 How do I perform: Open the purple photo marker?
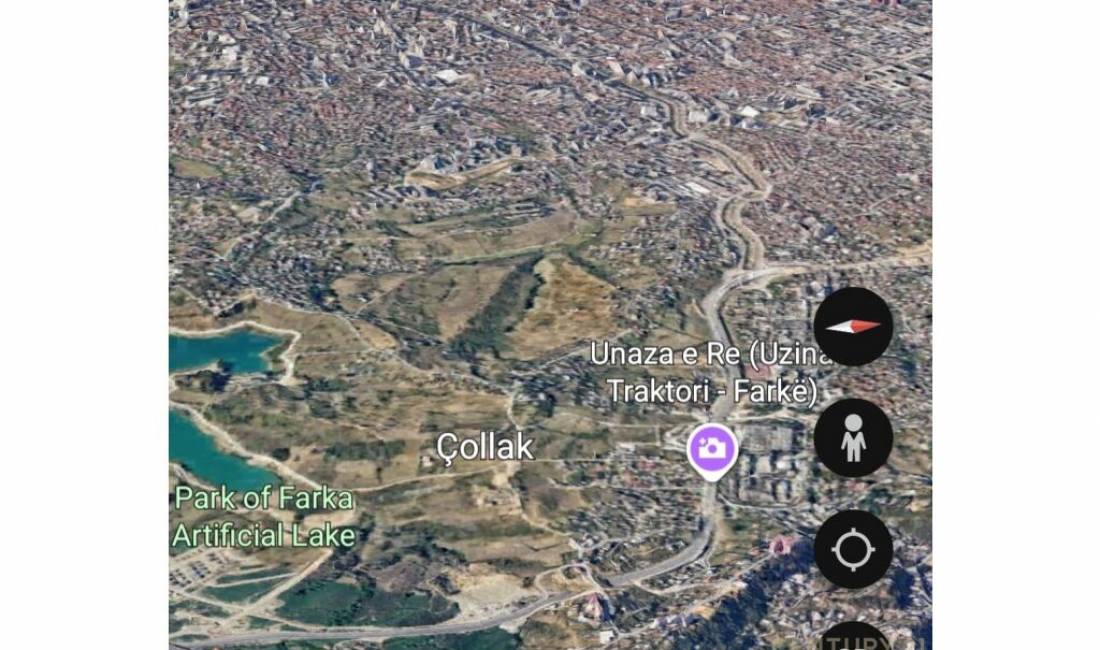coord(712,449)
